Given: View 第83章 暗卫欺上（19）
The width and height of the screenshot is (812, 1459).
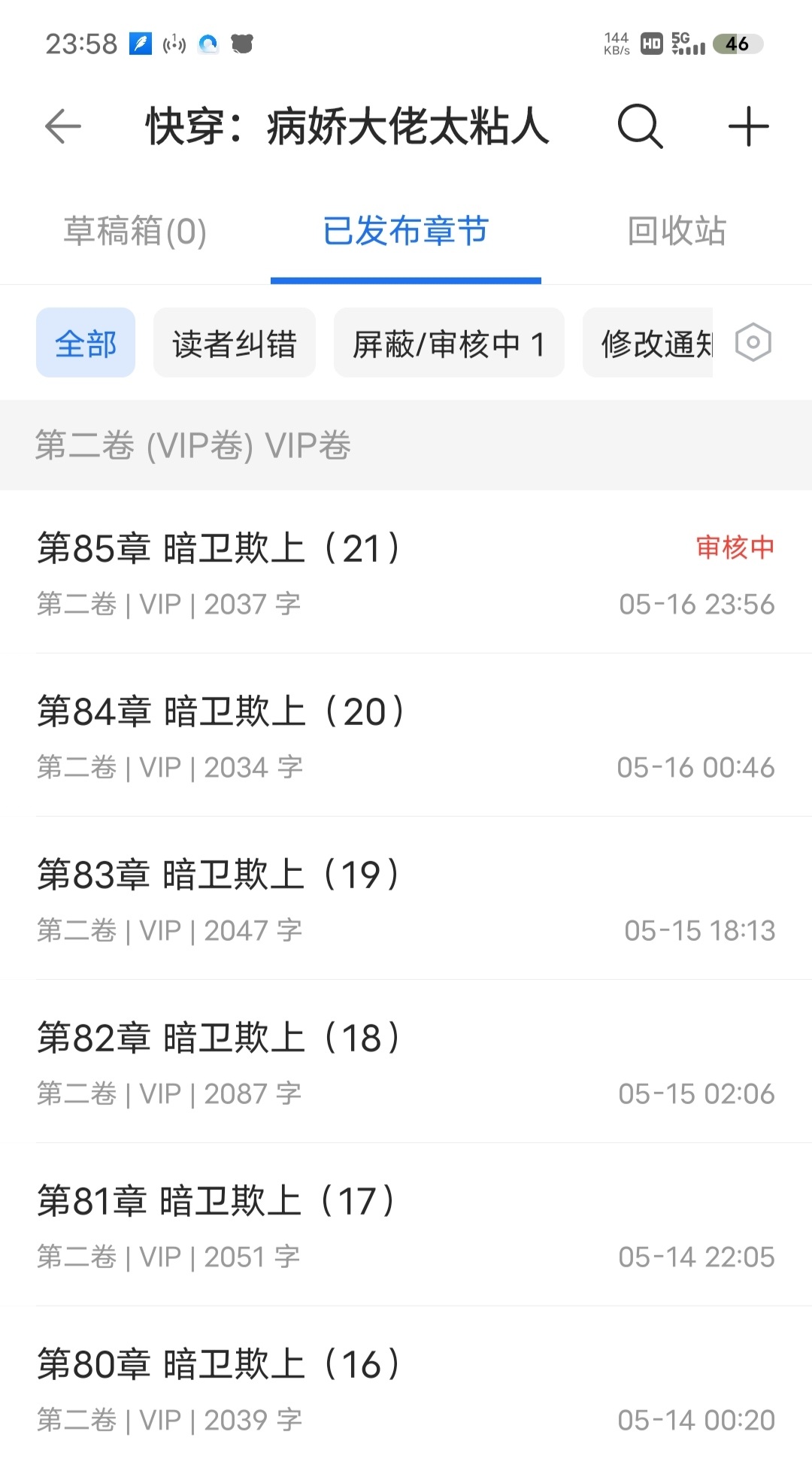Looking at the screenshot, I should click(406, 899).
